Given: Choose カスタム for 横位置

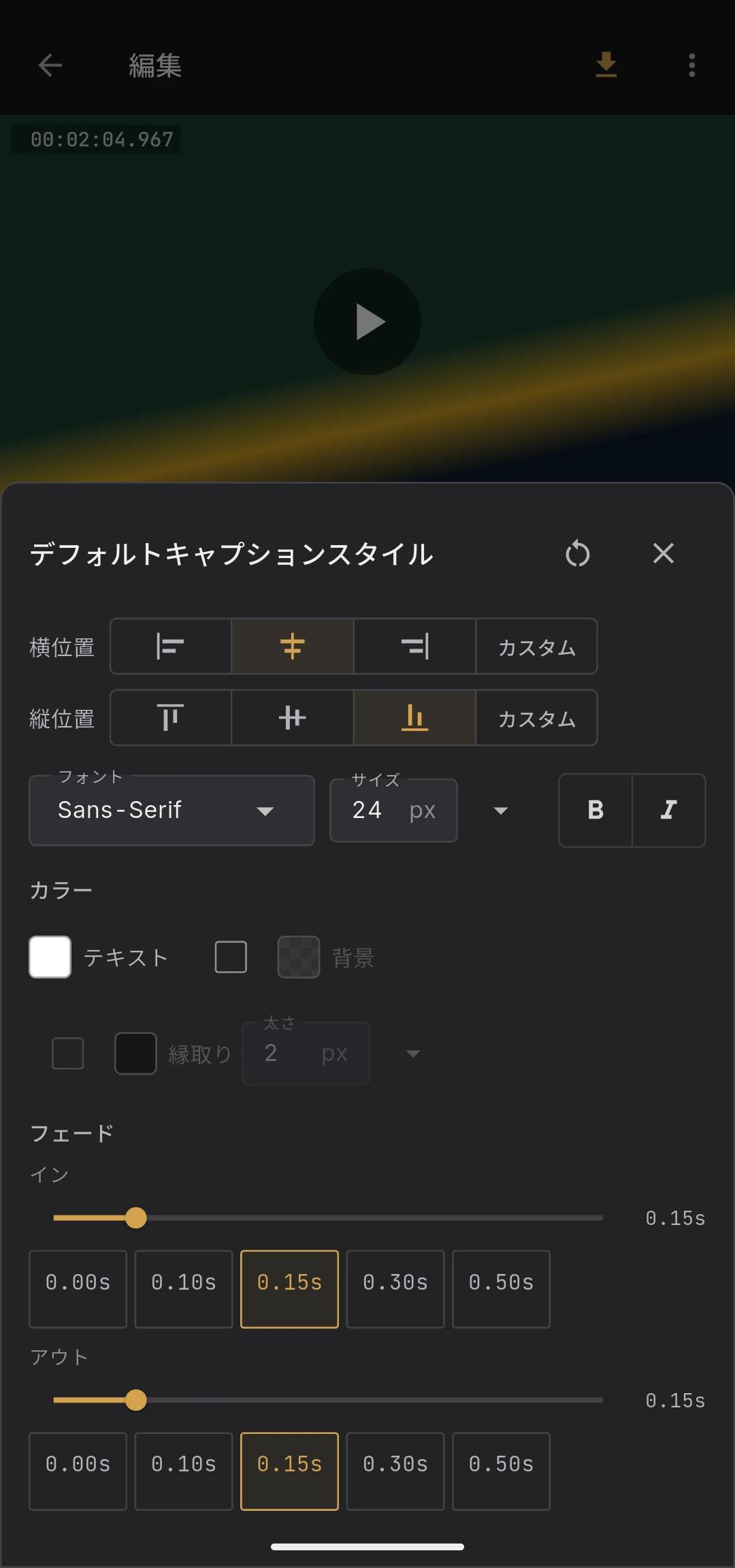Looking at the screenshot, I should 536,646.
